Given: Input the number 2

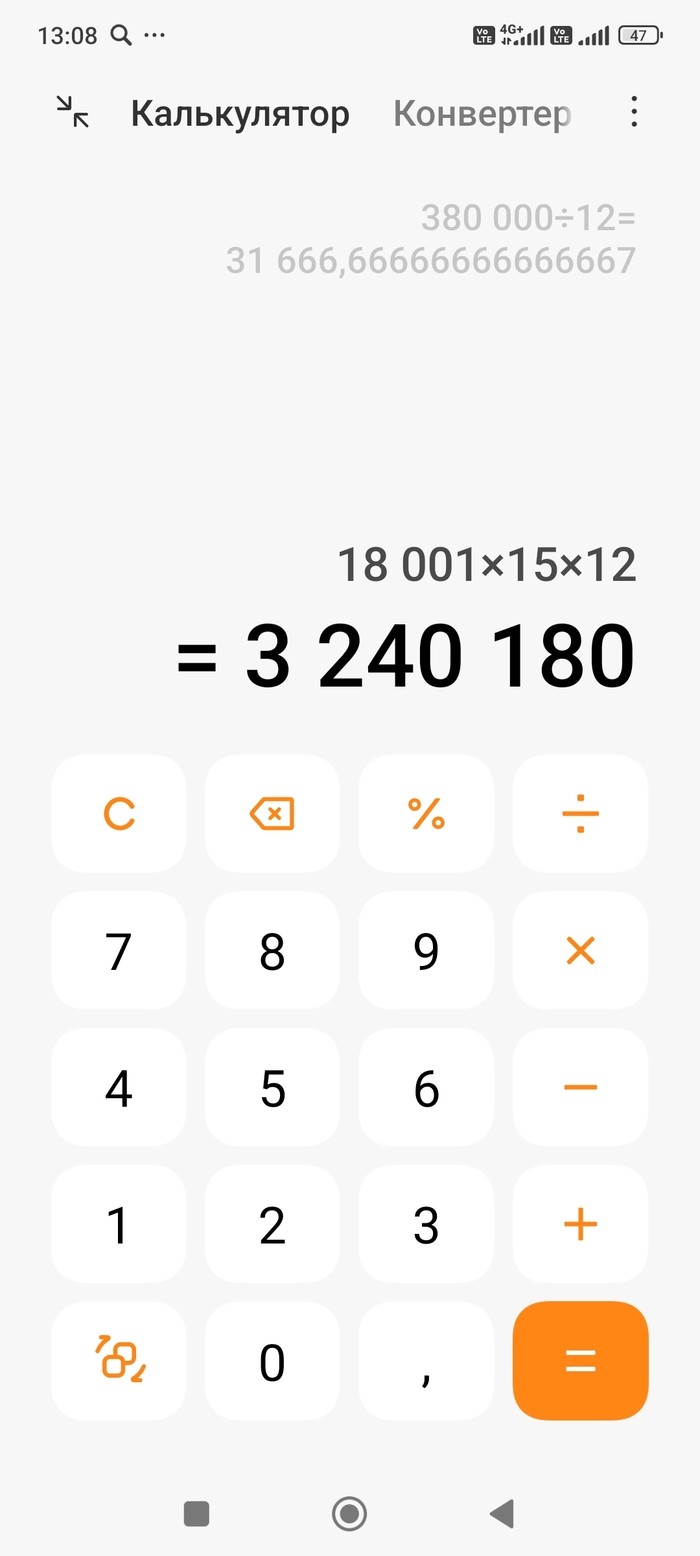Looking at the screenshot, I should click(x=272, y=1225).
